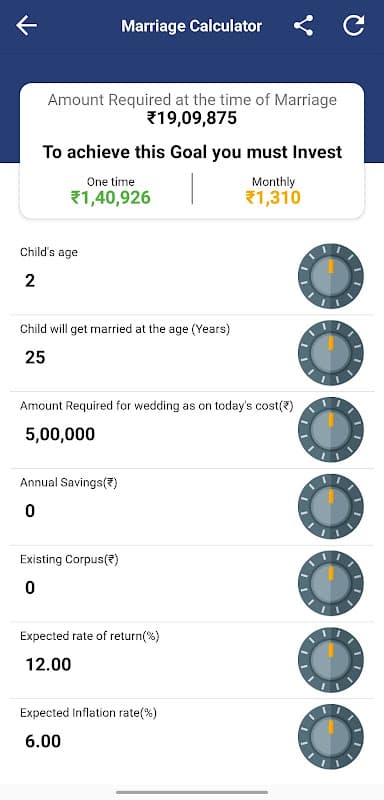Share the marriage calculator result
Viewport: 384px width, 800px height.
point(303,26)
